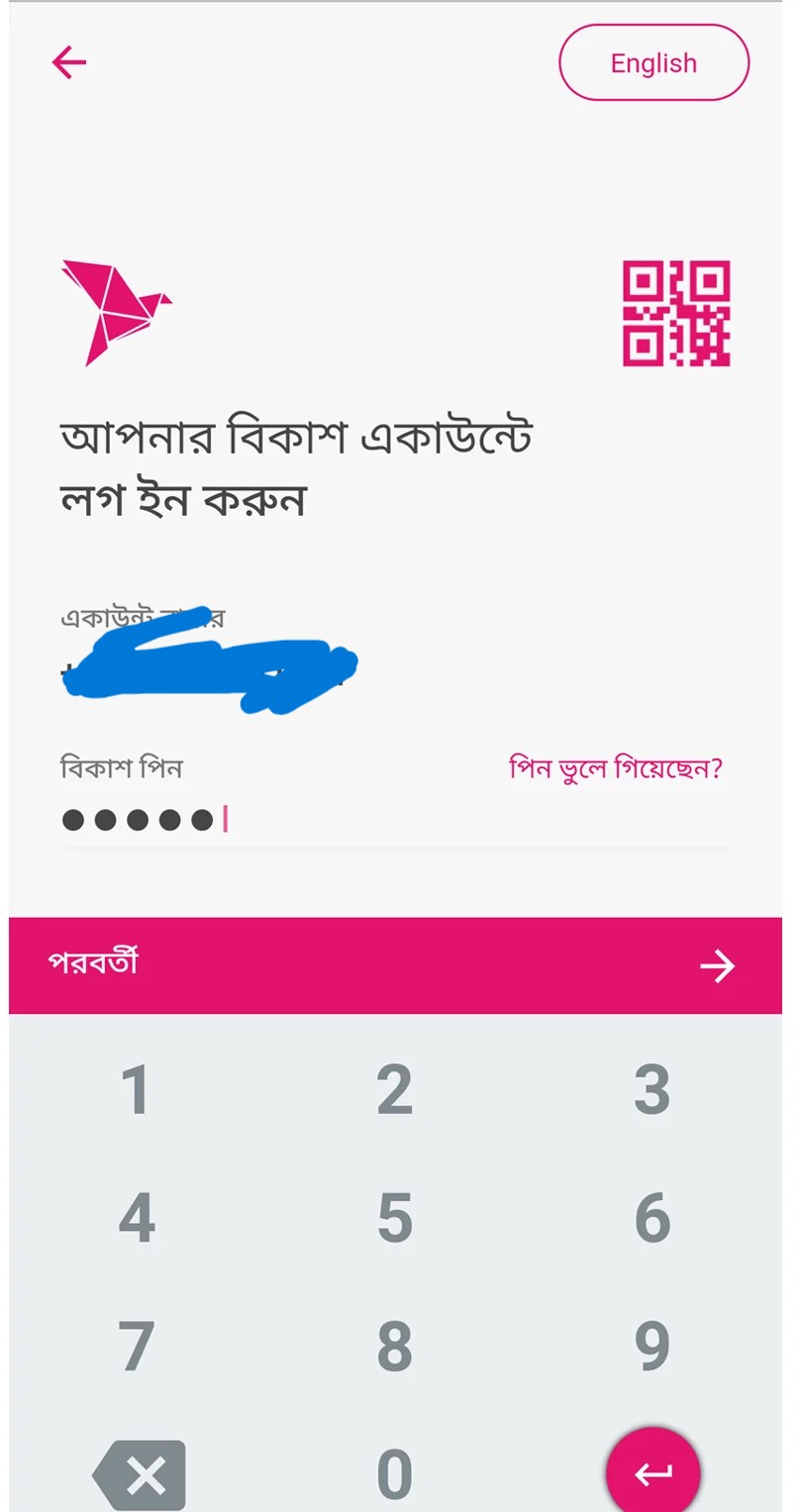Tap the bKash bird logo
Image resolution: width=800 pixels, height=1512 pixels.
[x=117, y=312]
